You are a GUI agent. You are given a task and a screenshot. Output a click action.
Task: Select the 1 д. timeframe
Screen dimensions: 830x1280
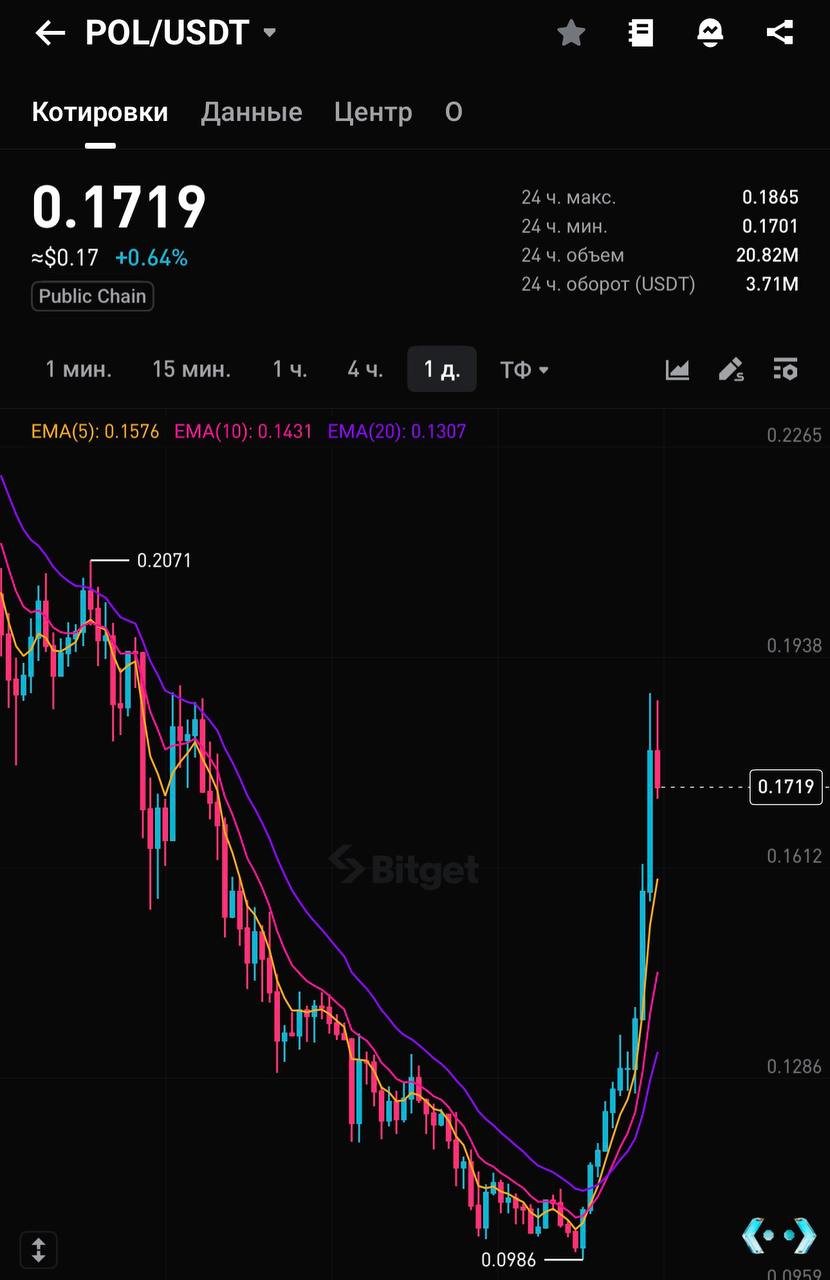click(441, 370)
